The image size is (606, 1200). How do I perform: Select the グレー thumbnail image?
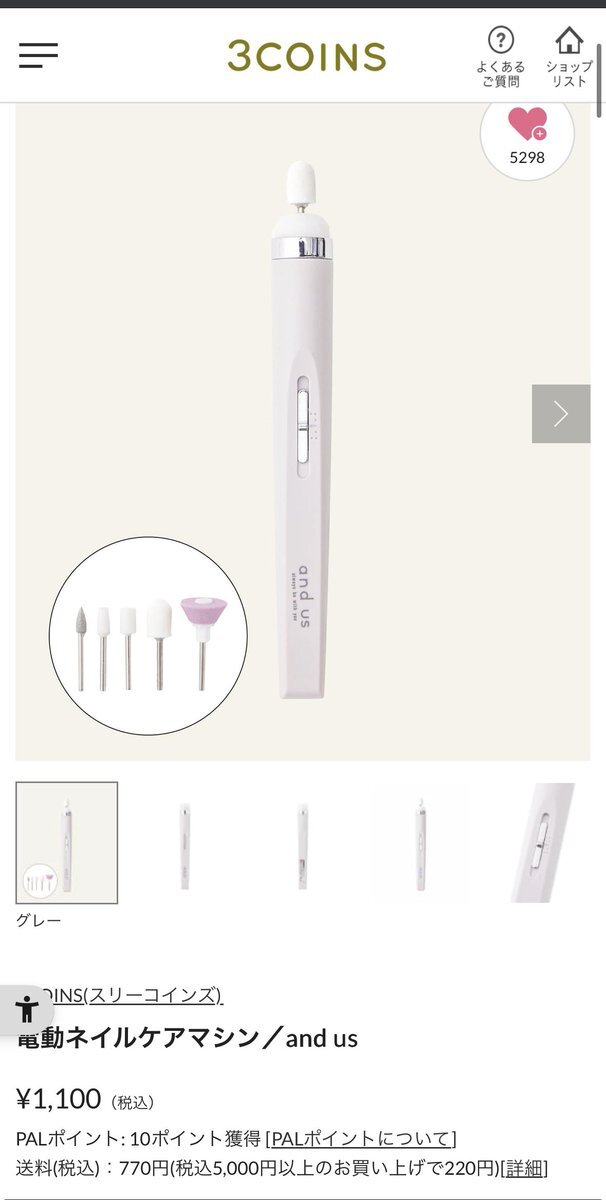pyautogui.click(x=67, y=843)
